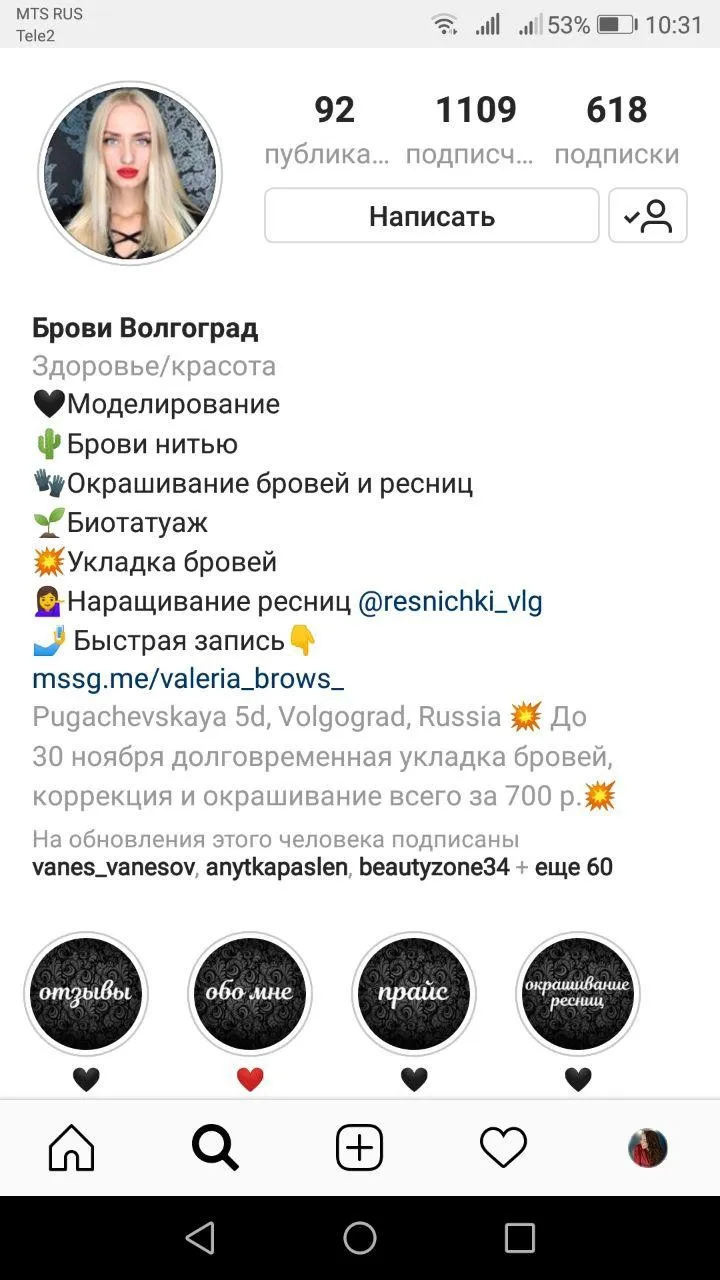Go to the home feed tab
The width and height of the screenshot is (720, 1280).
[x=72, y=1148]
